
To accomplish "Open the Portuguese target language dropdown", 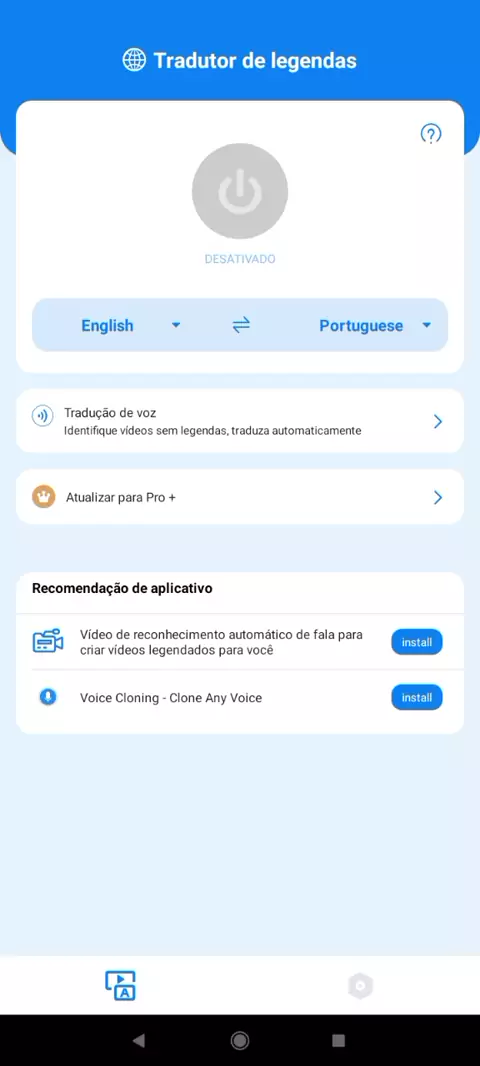I will [x=375, y=326].
